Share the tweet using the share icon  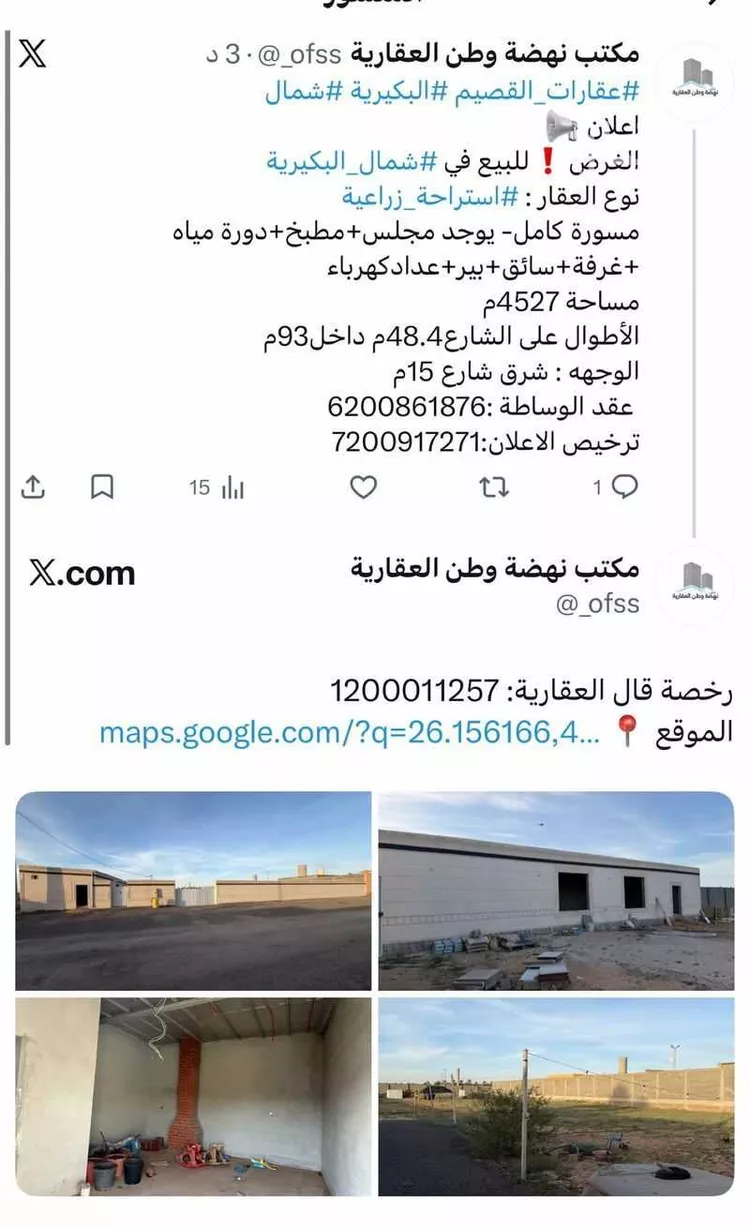click(x=33, y=488)
